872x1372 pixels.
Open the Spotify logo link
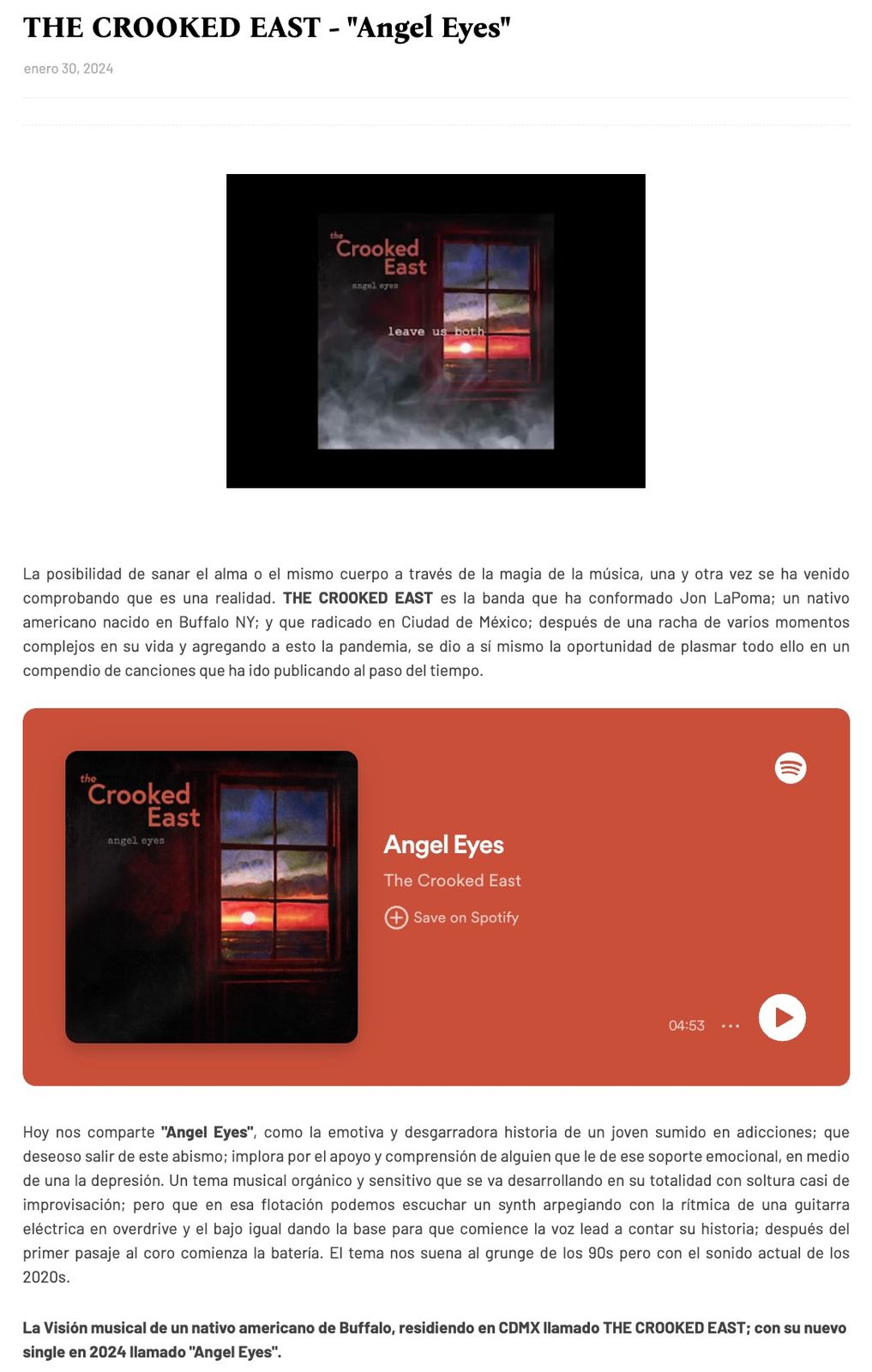point(790,767)
